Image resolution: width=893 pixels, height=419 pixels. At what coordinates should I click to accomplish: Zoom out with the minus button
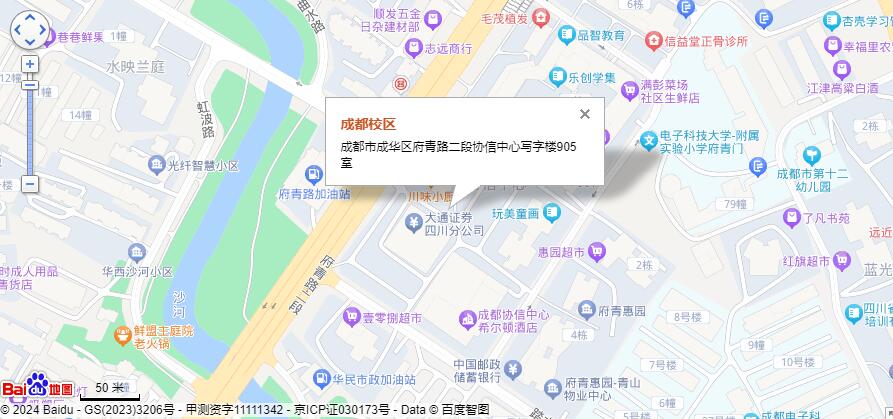[x=30, y=184]
